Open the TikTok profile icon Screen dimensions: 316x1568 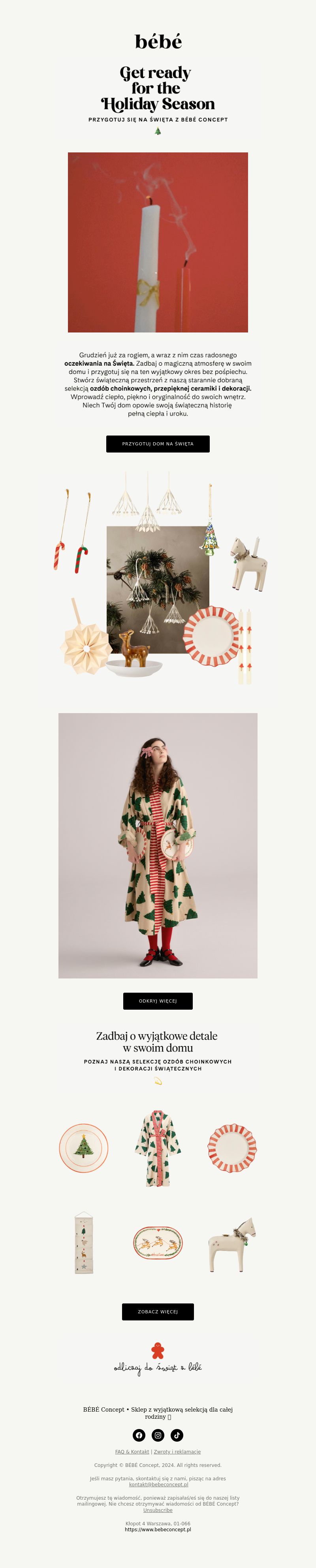177,1435
